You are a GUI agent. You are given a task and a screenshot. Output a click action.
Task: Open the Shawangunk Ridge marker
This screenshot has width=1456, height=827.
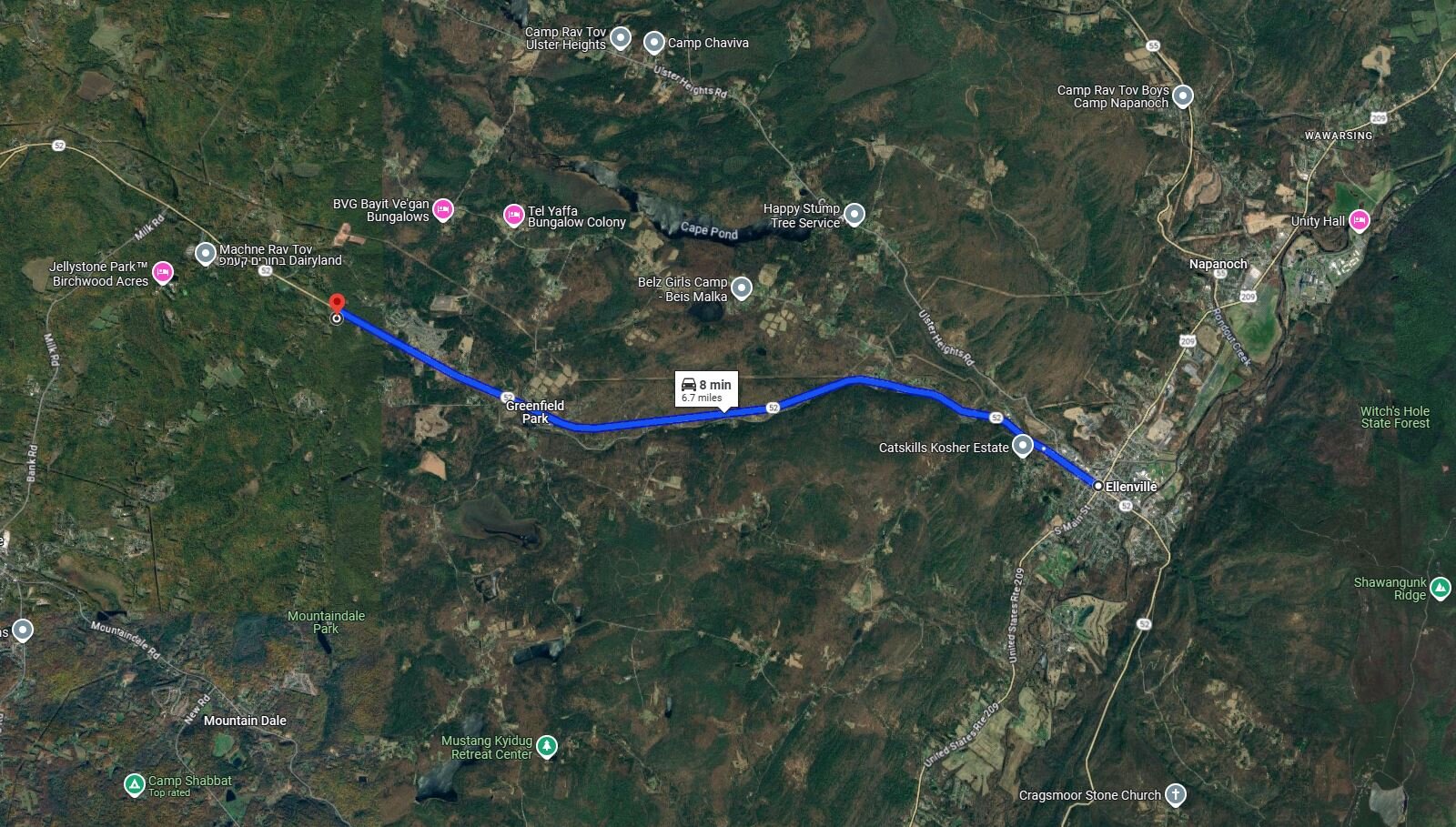pyautogui.click(x=1440, y=588)
